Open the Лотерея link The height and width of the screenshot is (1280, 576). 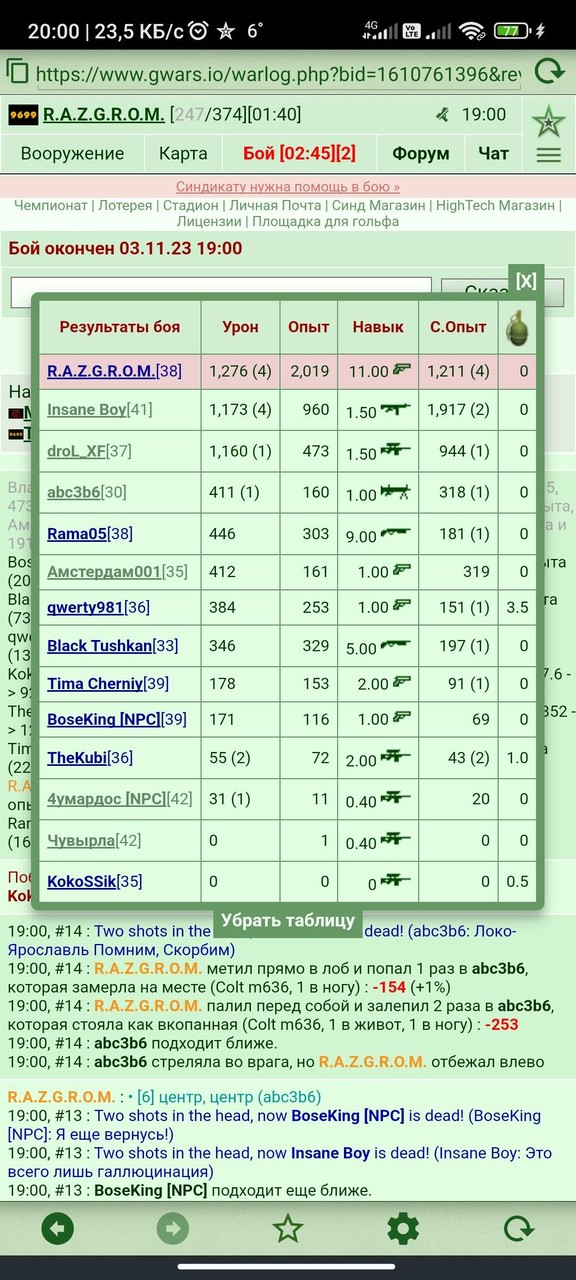(126, 205)
